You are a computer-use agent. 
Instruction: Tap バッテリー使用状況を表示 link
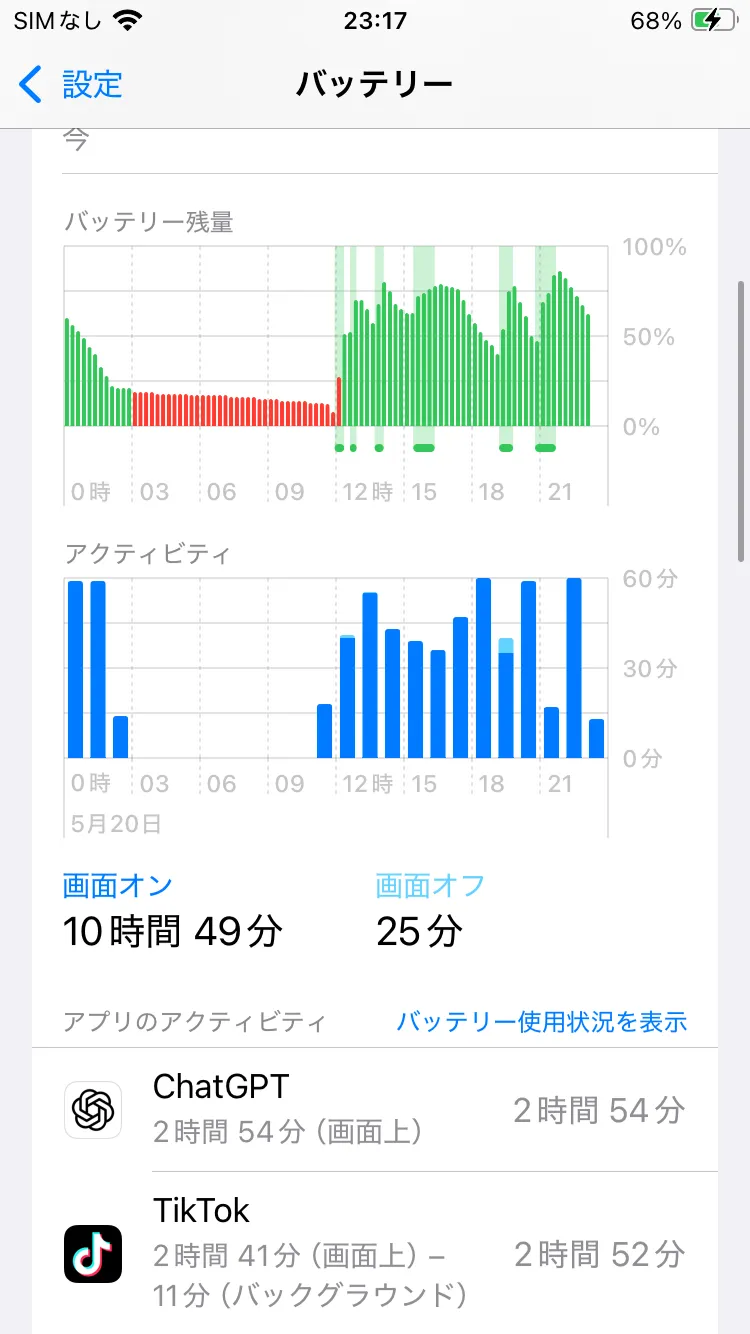click(541, 1021)
